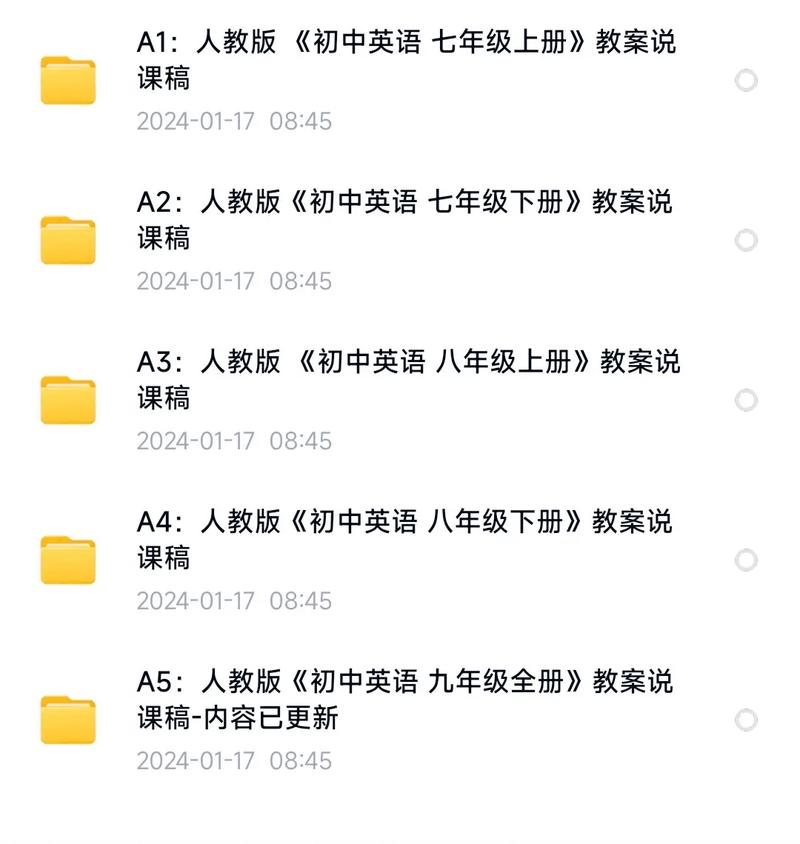800x844 pixels.
Task: Select the circle beside A3 folder
Action: [x=745, y=398]
